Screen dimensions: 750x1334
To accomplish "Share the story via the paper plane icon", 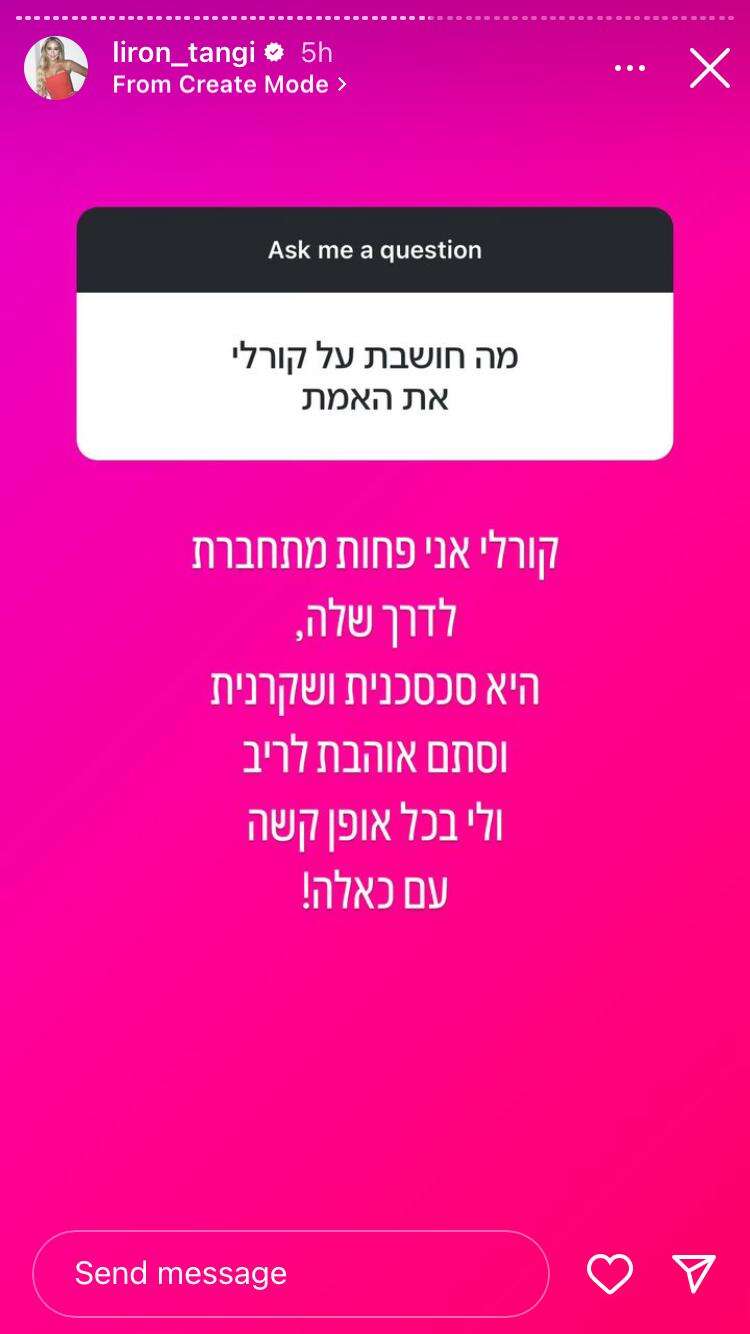I will [x=694, y=1273].
